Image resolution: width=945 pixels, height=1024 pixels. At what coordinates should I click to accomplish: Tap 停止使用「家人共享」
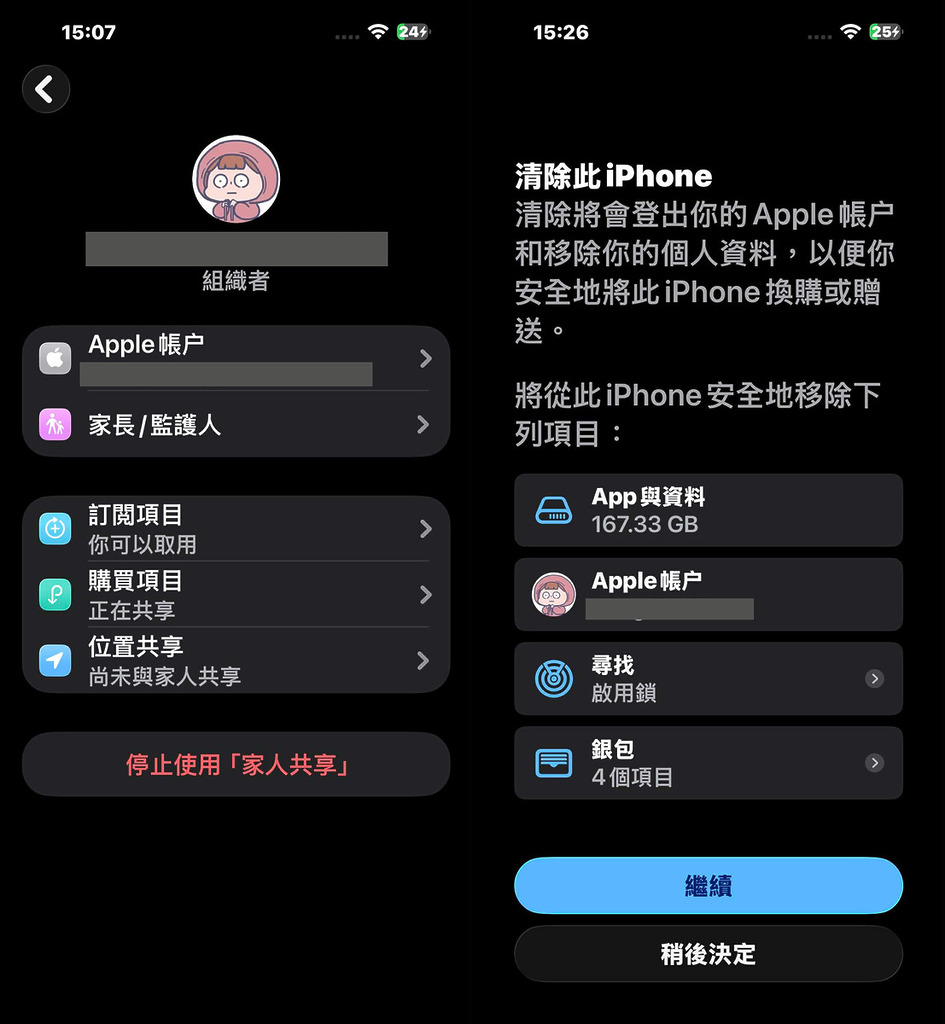(x=236, y=765)
